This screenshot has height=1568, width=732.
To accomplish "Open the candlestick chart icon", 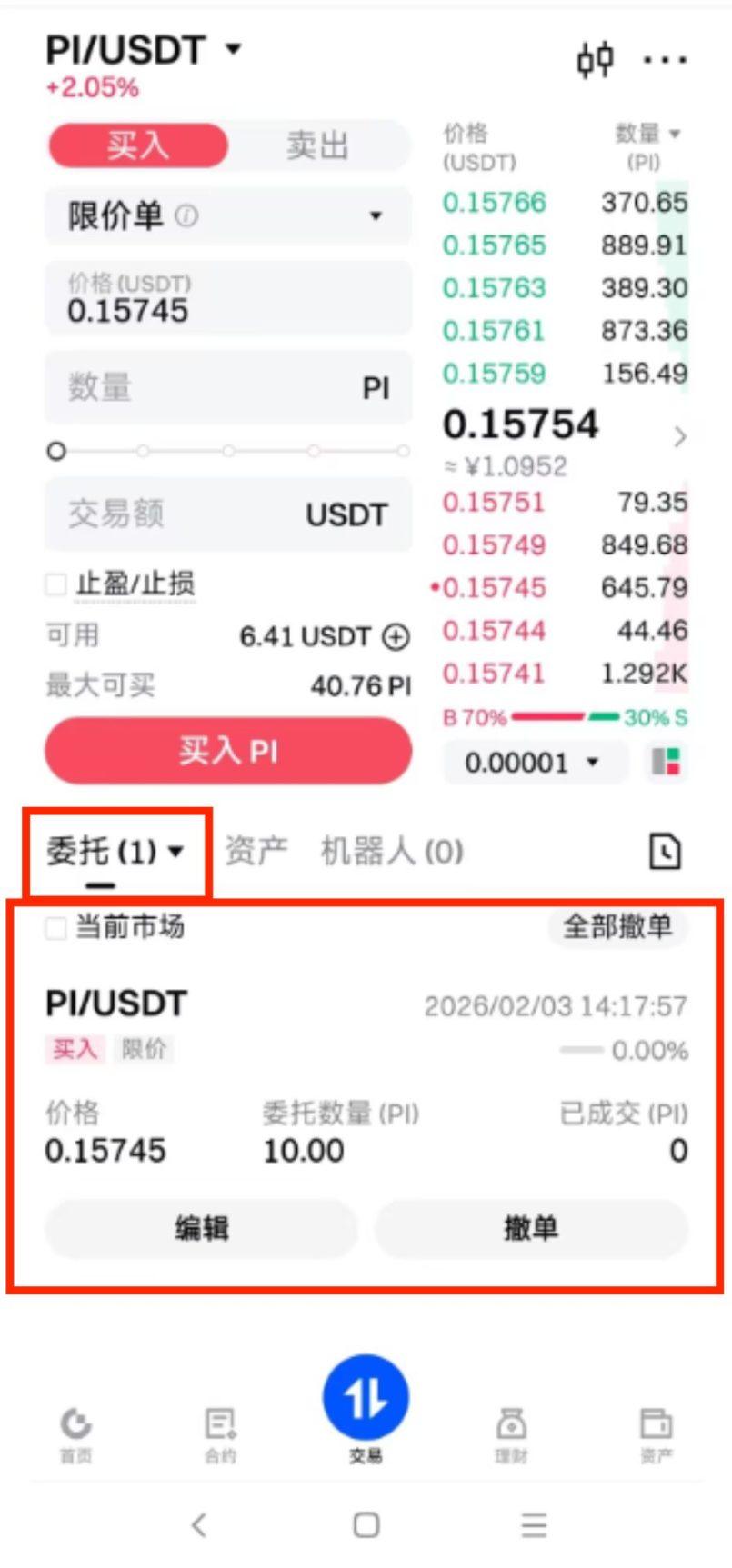I will tap(596, 60).
